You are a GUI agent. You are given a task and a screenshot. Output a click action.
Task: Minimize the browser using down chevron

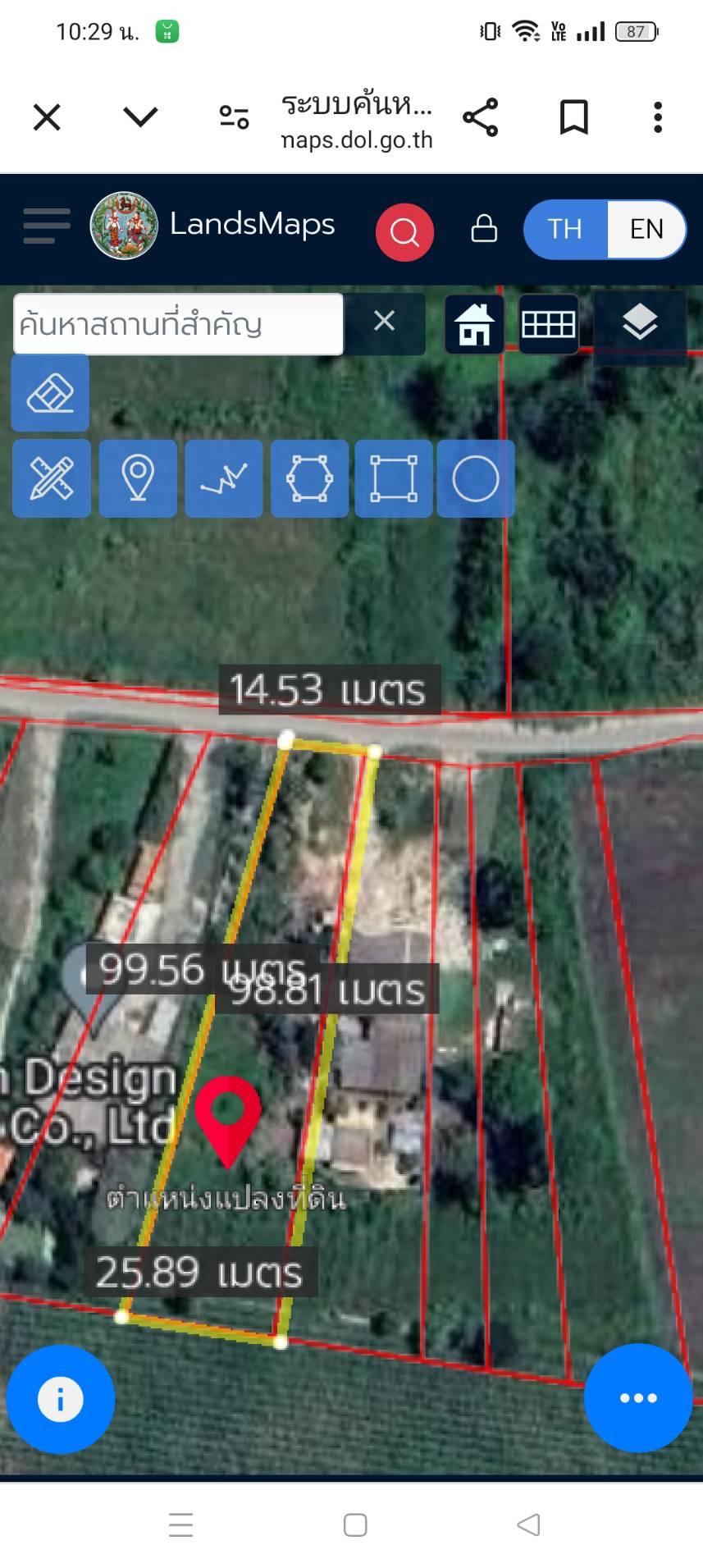click(x=140, y=117)
